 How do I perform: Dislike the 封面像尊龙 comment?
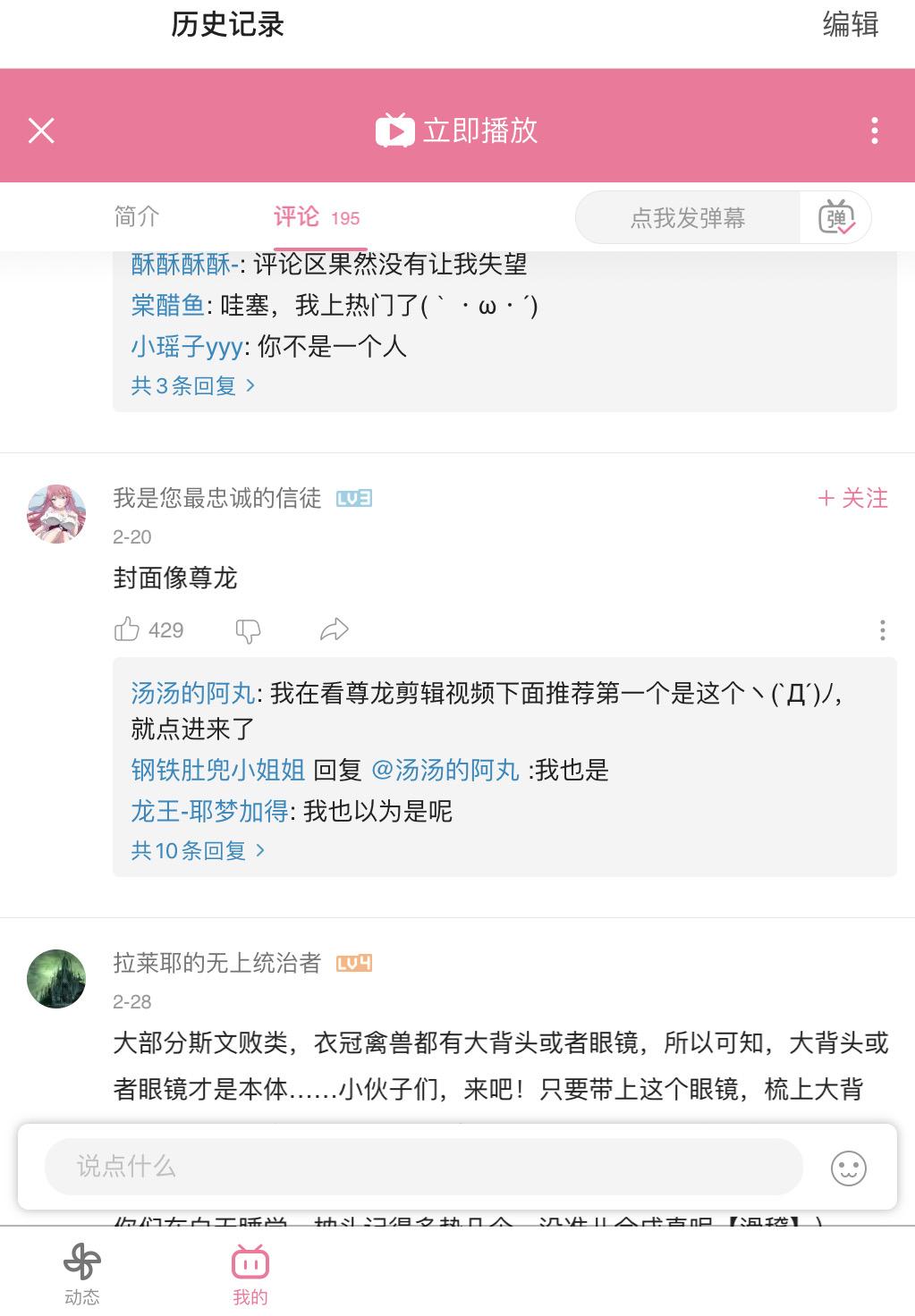coord(248,630)
